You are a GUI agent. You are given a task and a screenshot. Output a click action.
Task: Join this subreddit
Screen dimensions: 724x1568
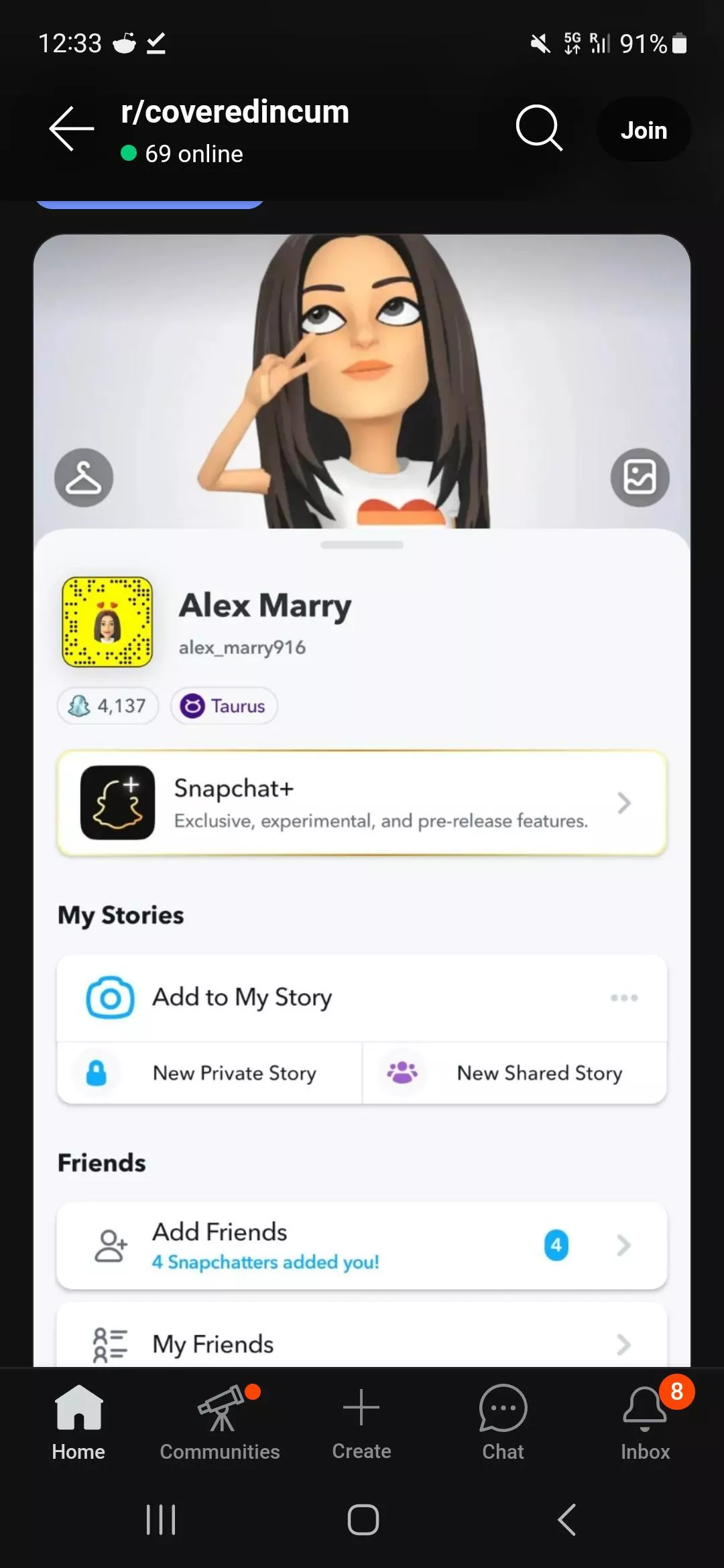click(644, 130)
